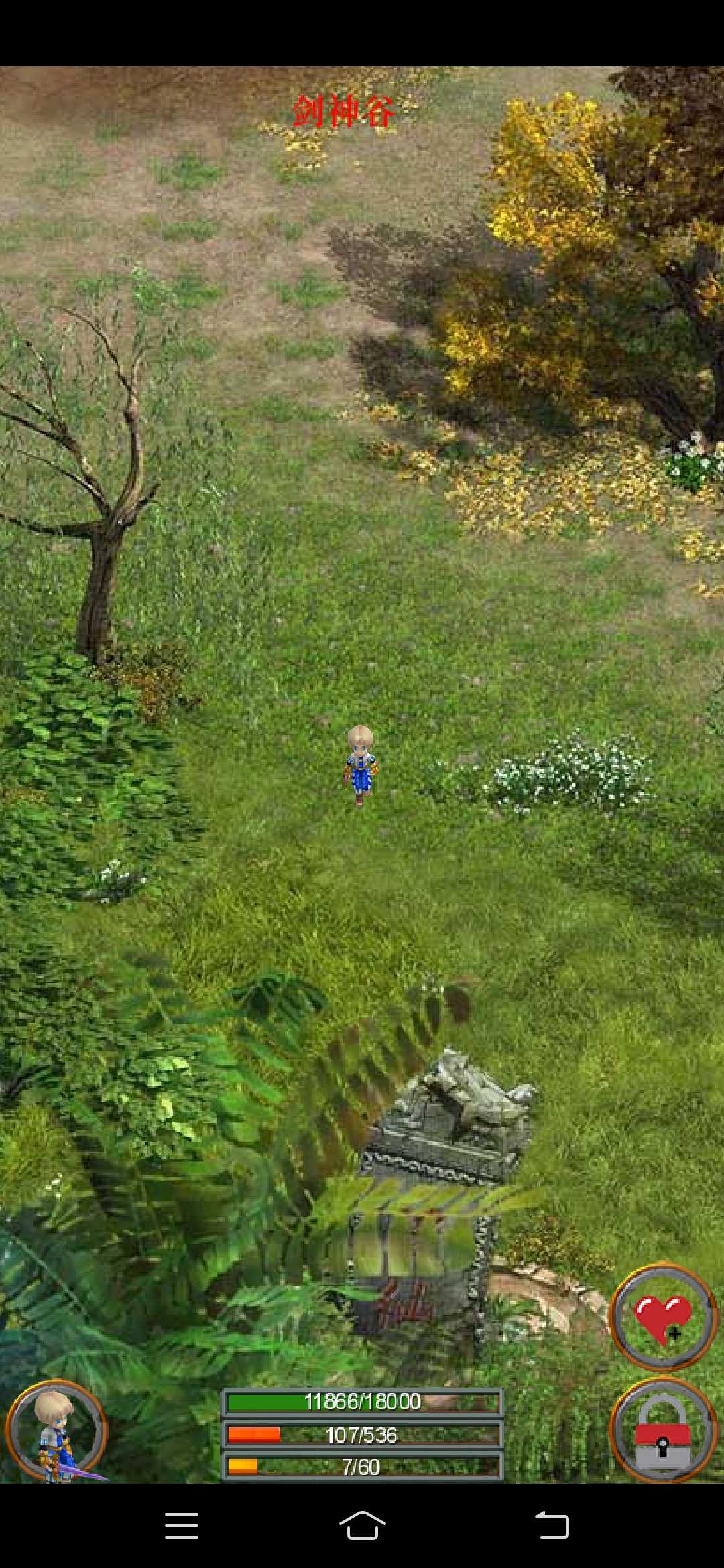Open the recent apps menu button
This screenshot has width=724, height=1568.
[x=182, y=1526]
